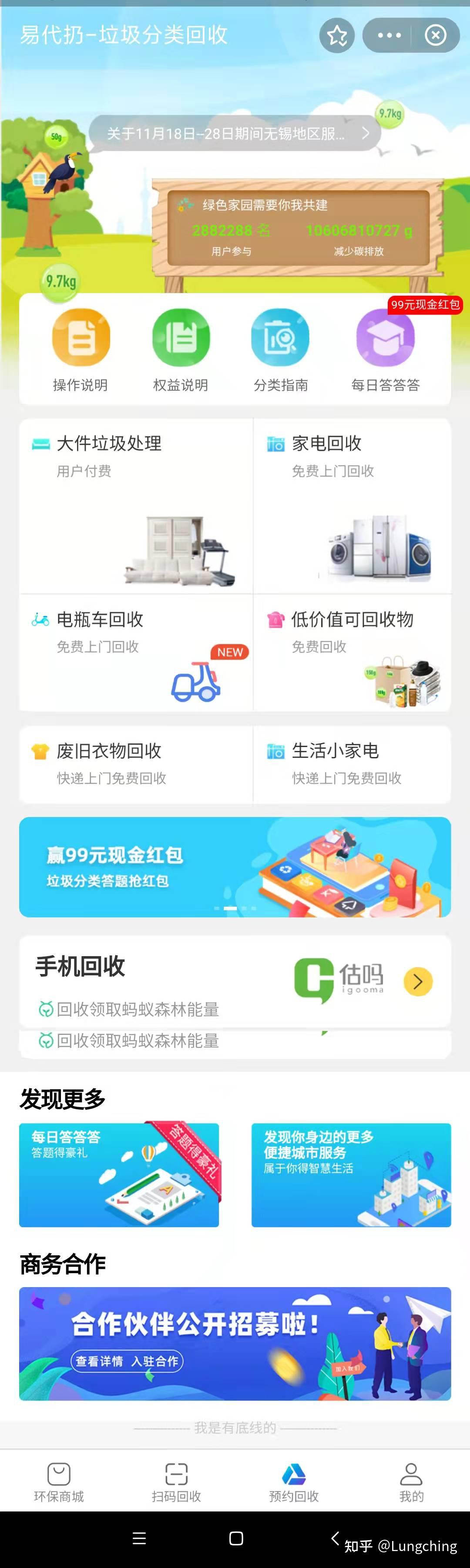
Task: Choose 废旧衣物回收 old clothes recycling
Action: tap(136, 764)
